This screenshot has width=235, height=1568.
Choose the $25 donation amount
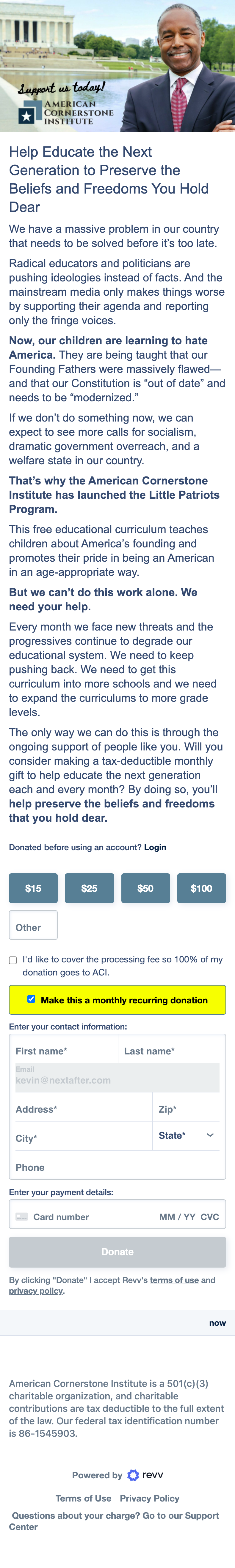pyautogui.click(x=89, y=888)
